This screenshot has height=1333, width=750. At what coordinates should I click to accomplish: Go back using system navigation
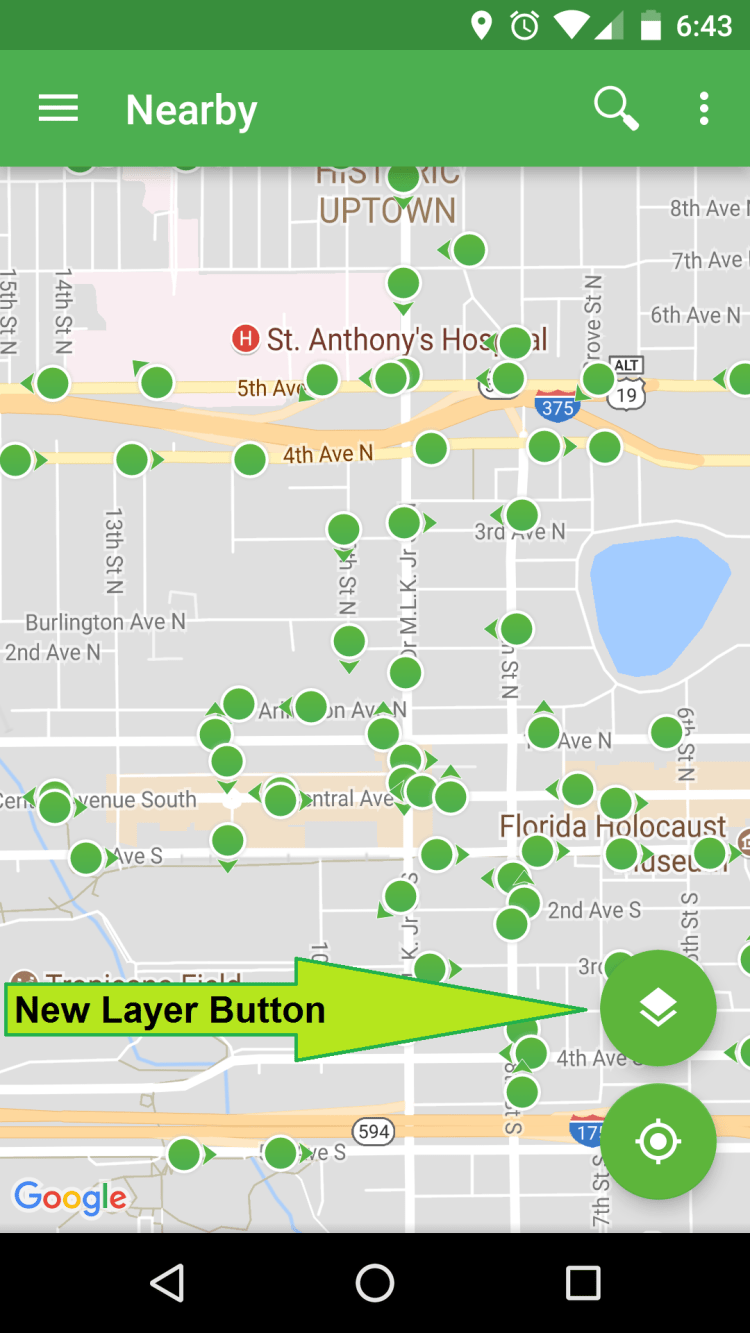167,1282
